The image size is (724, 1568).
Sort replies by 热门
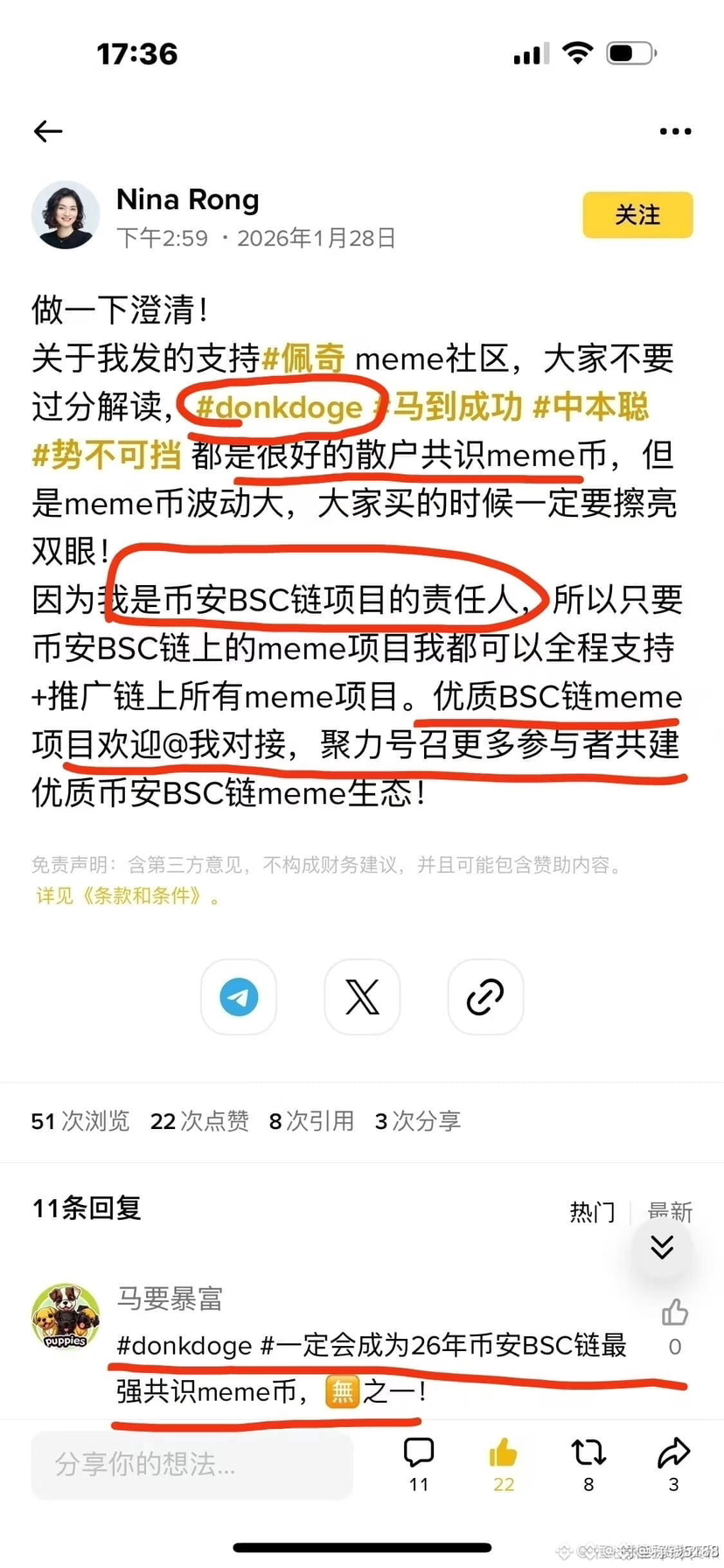pos(592,1211)
